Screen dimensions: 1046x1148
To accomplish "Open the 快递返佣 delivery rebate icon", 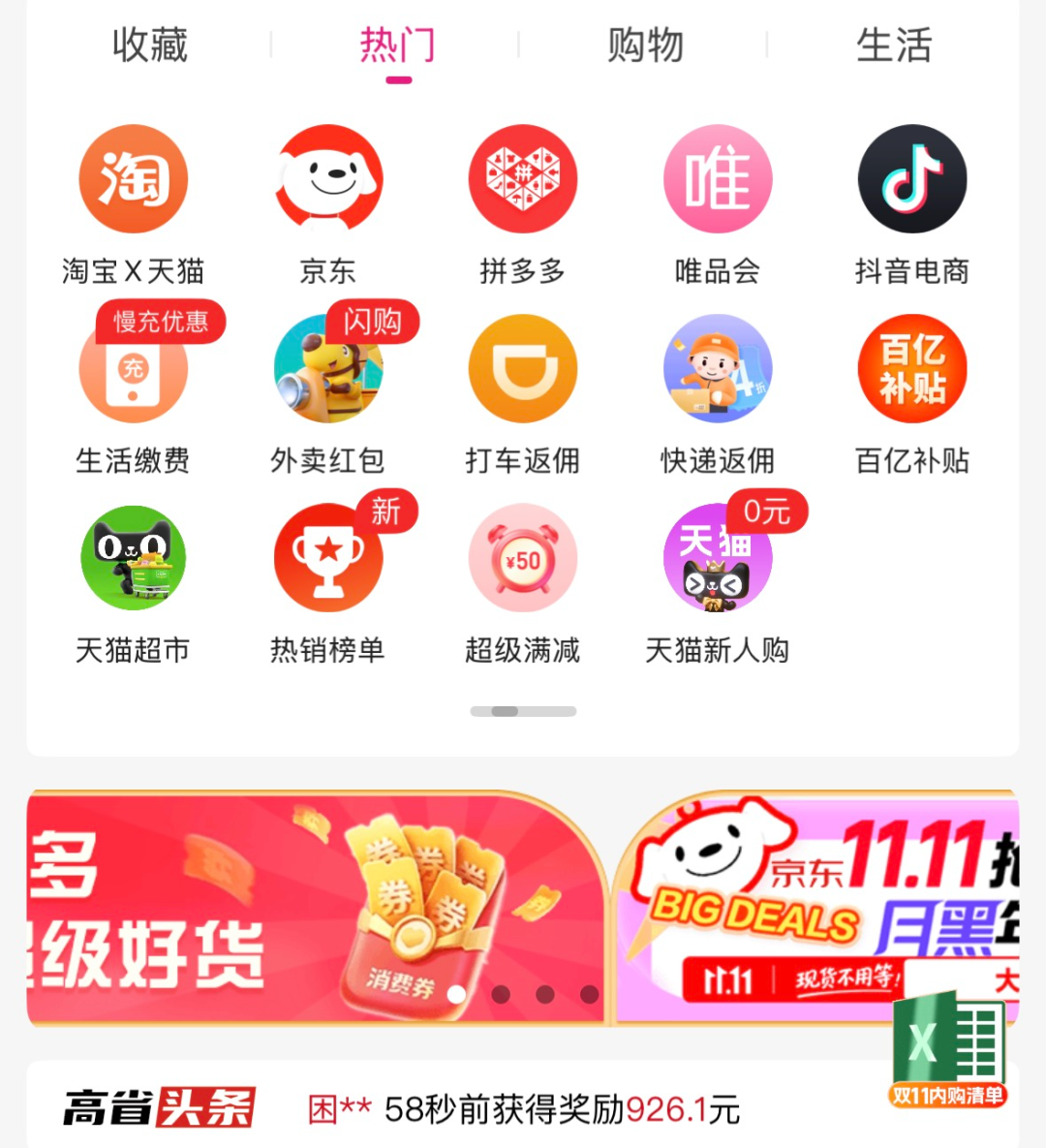I will coord(717,369).
